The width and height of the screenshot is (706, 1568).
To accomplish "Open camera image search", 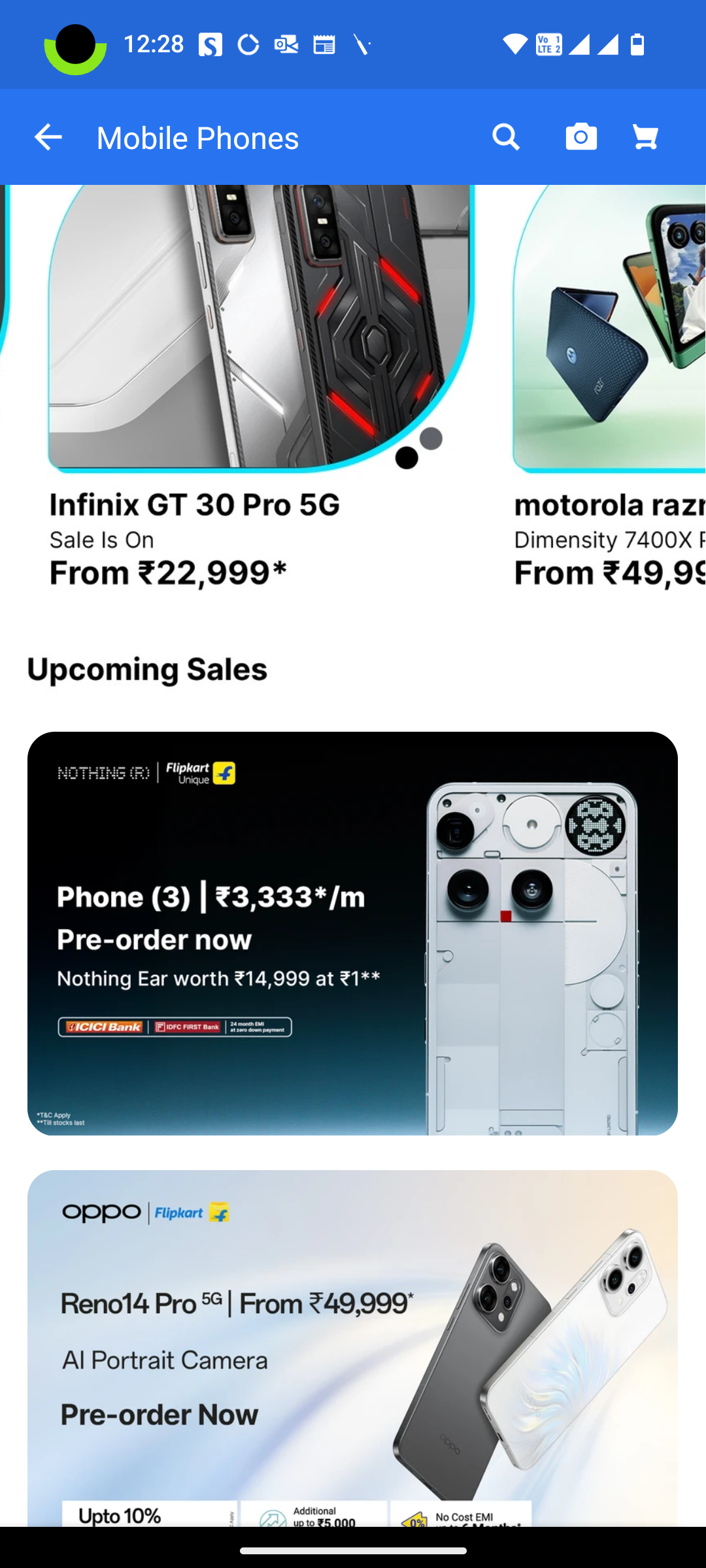I will (x=580, y=137).
